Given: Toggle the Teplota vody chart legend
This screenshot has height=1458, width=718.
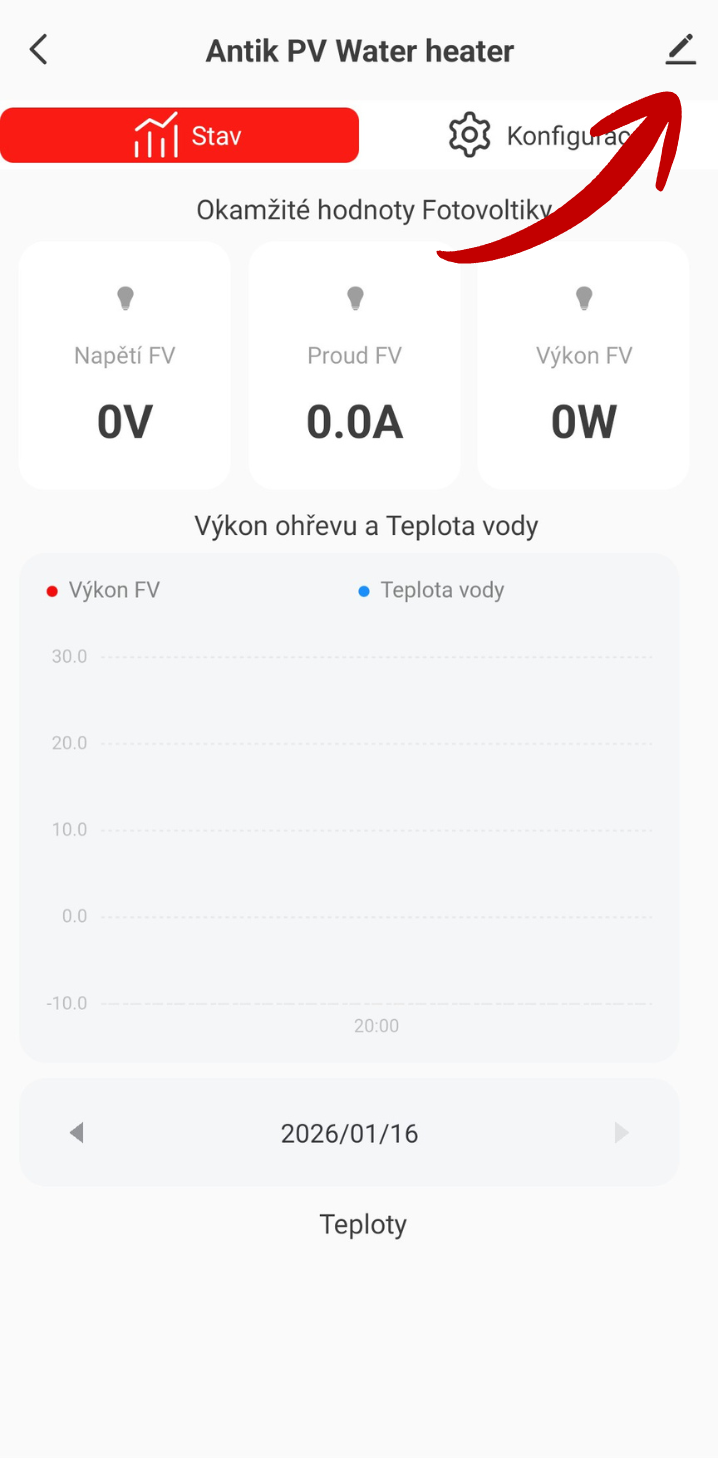Looking at the screenshot, I should [x=432, y=590].
